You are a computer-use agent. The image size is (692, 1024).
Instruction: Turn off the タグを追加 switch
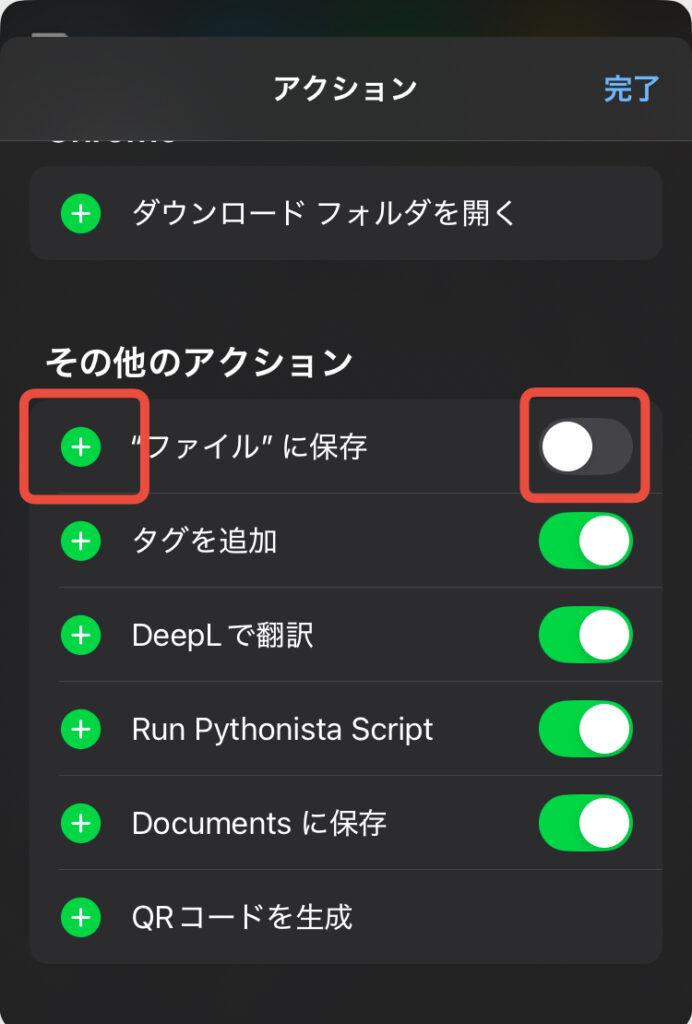pyautogui.click(x=586, y=541)
